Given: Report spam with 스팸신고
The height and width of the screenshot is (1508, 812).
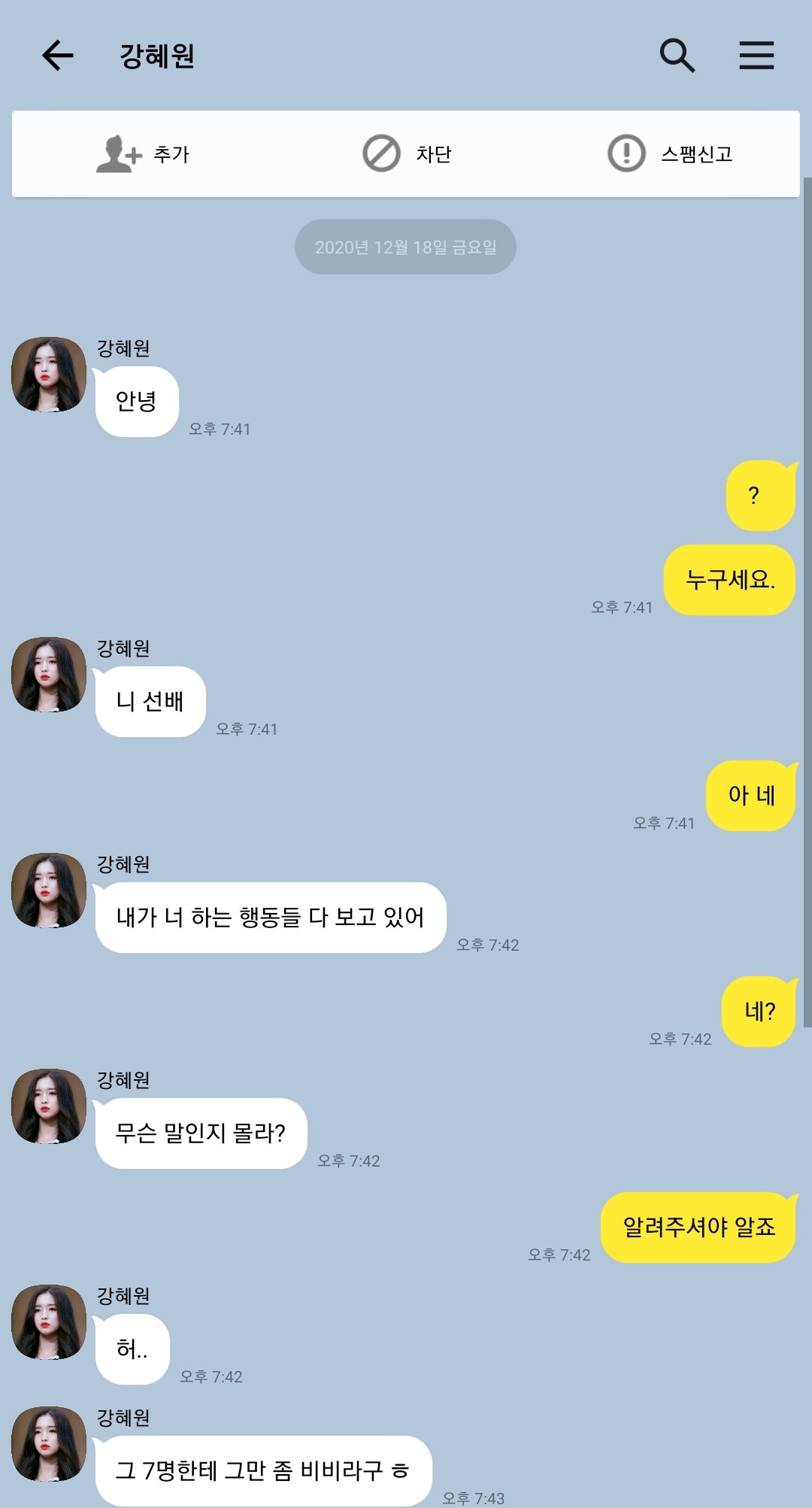Looking at the screenshot, I should [x=670, y=154].
